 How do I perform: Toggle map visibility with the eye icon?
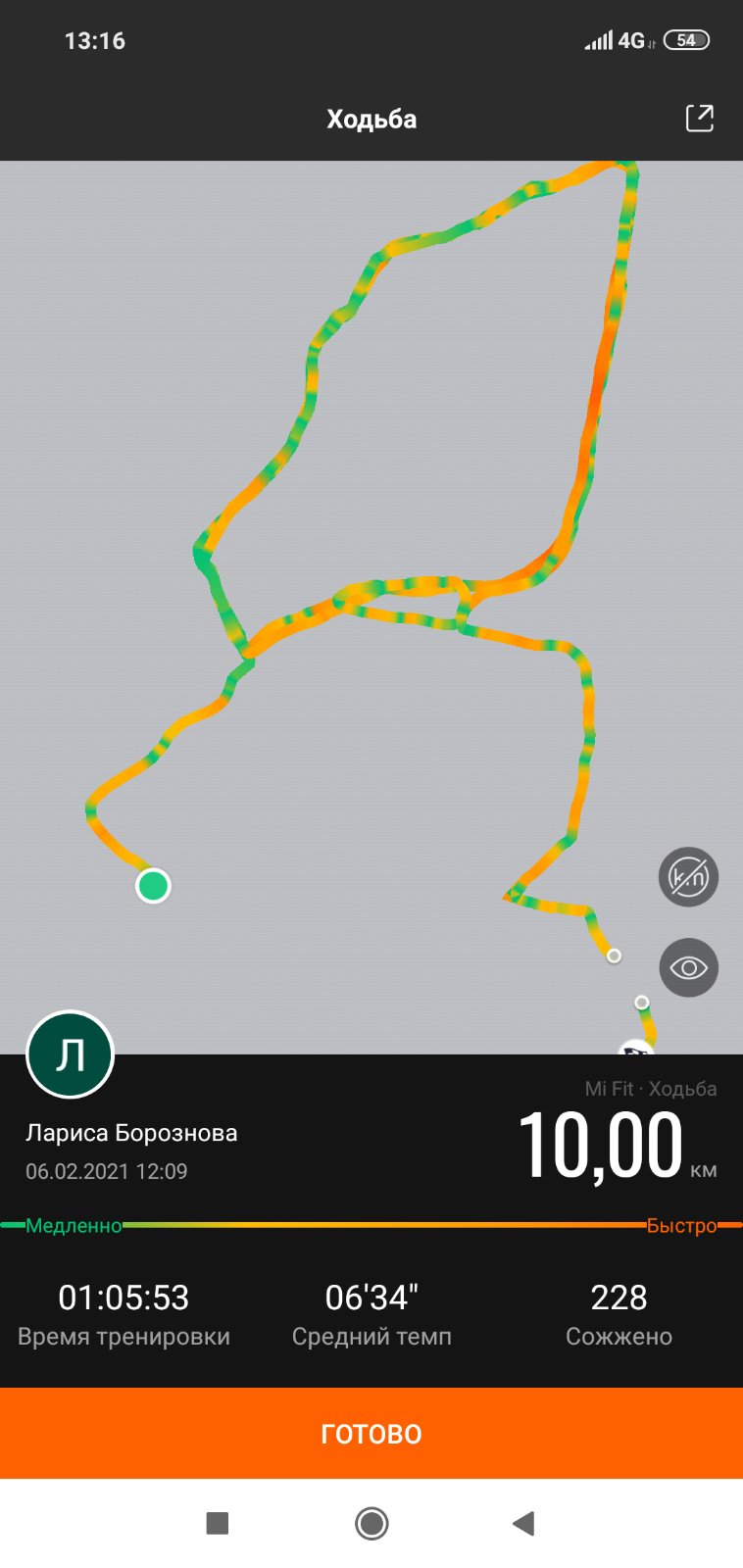click(688, 967)
